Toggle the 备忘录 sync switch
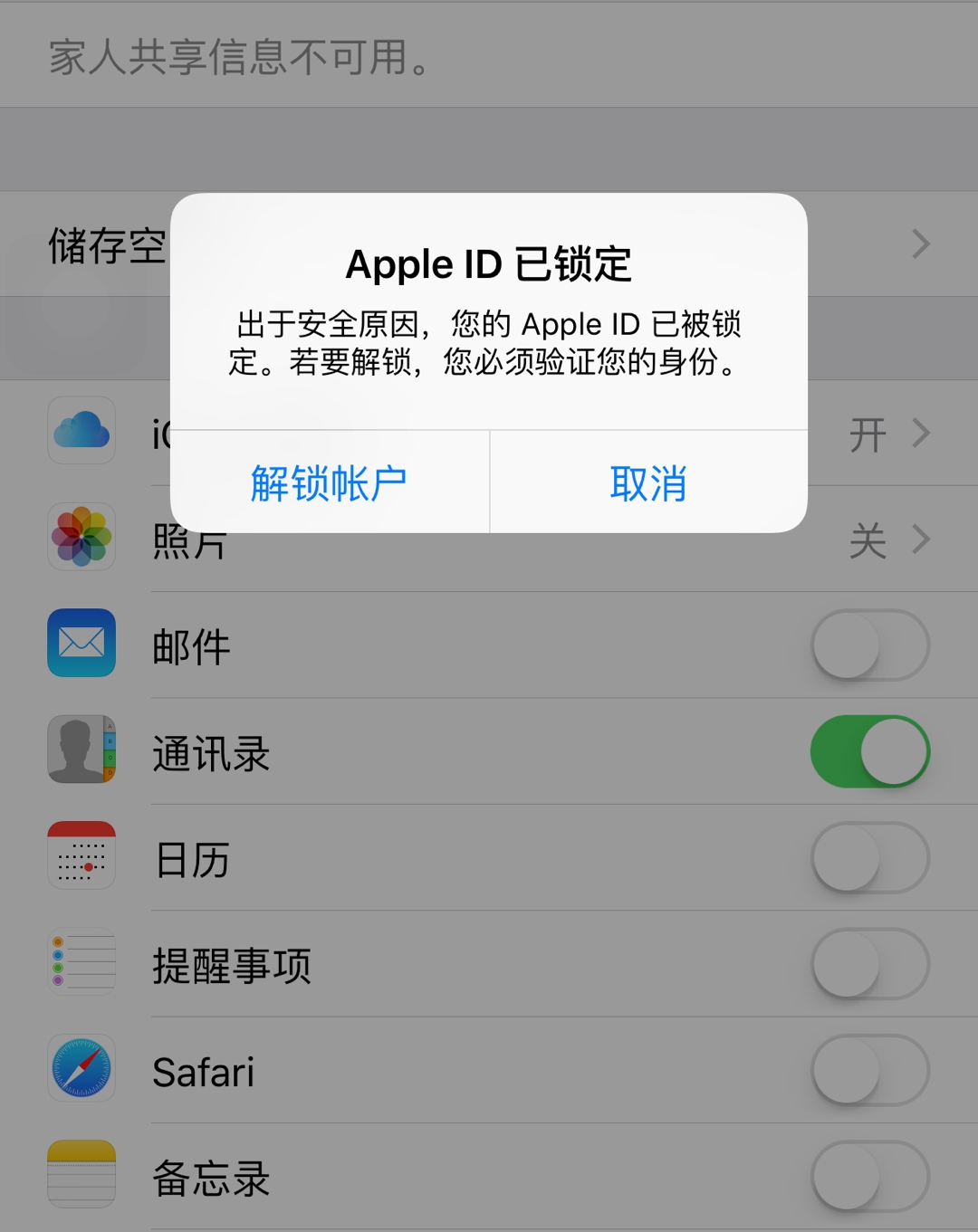Image resolution: width=978 pixels, height=1232 pixels. [868, 1175]
